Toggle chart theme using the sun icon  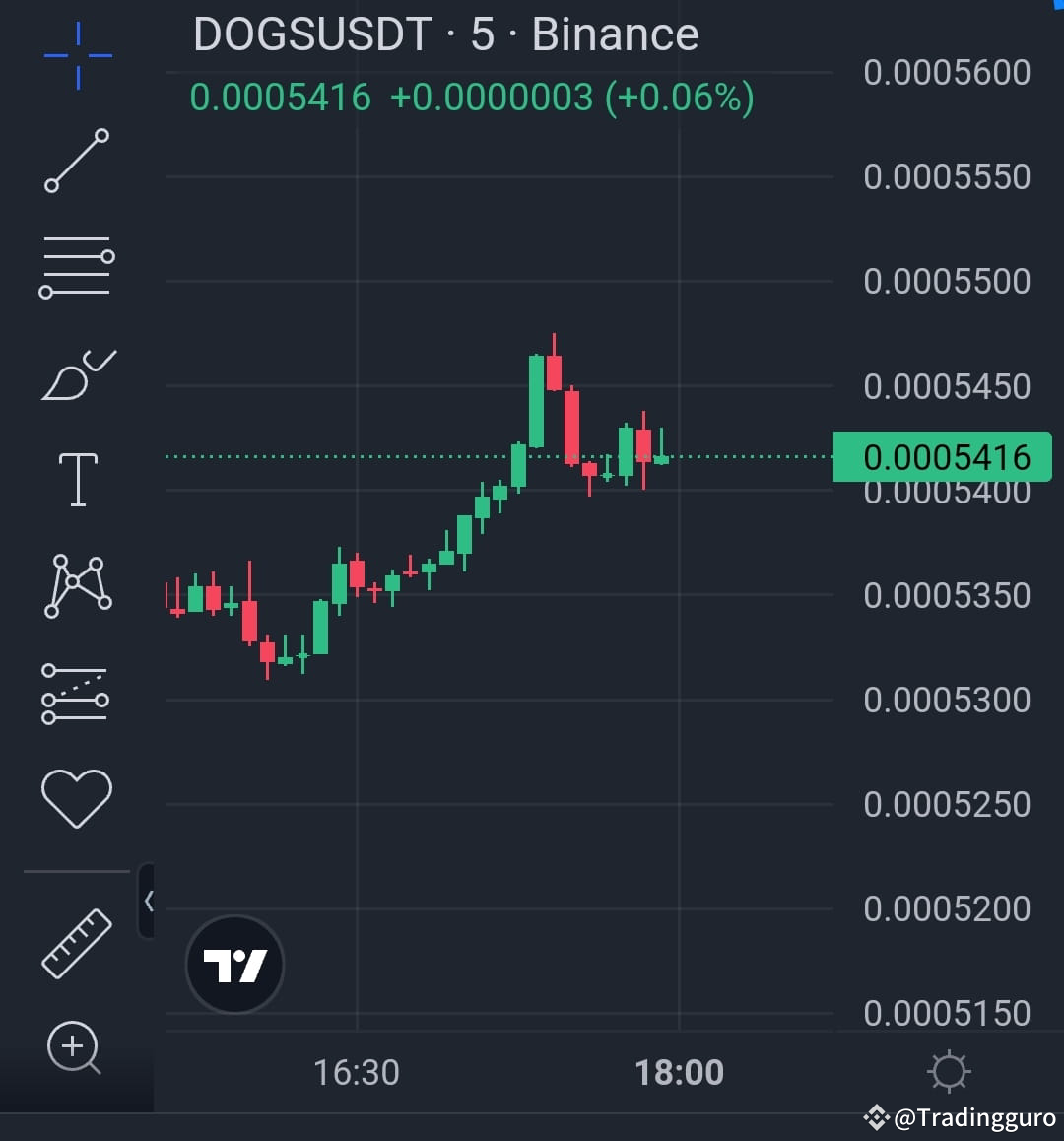(x=948, y=1070)
